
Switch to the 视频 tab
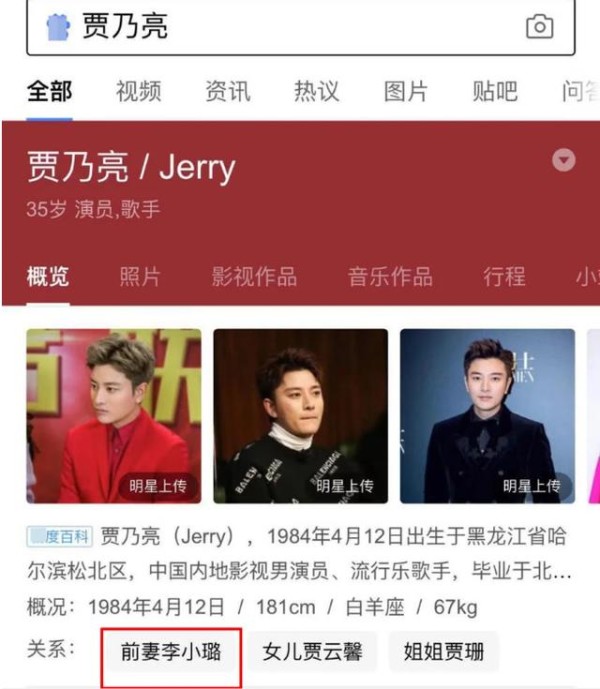(x=138, y=91)
